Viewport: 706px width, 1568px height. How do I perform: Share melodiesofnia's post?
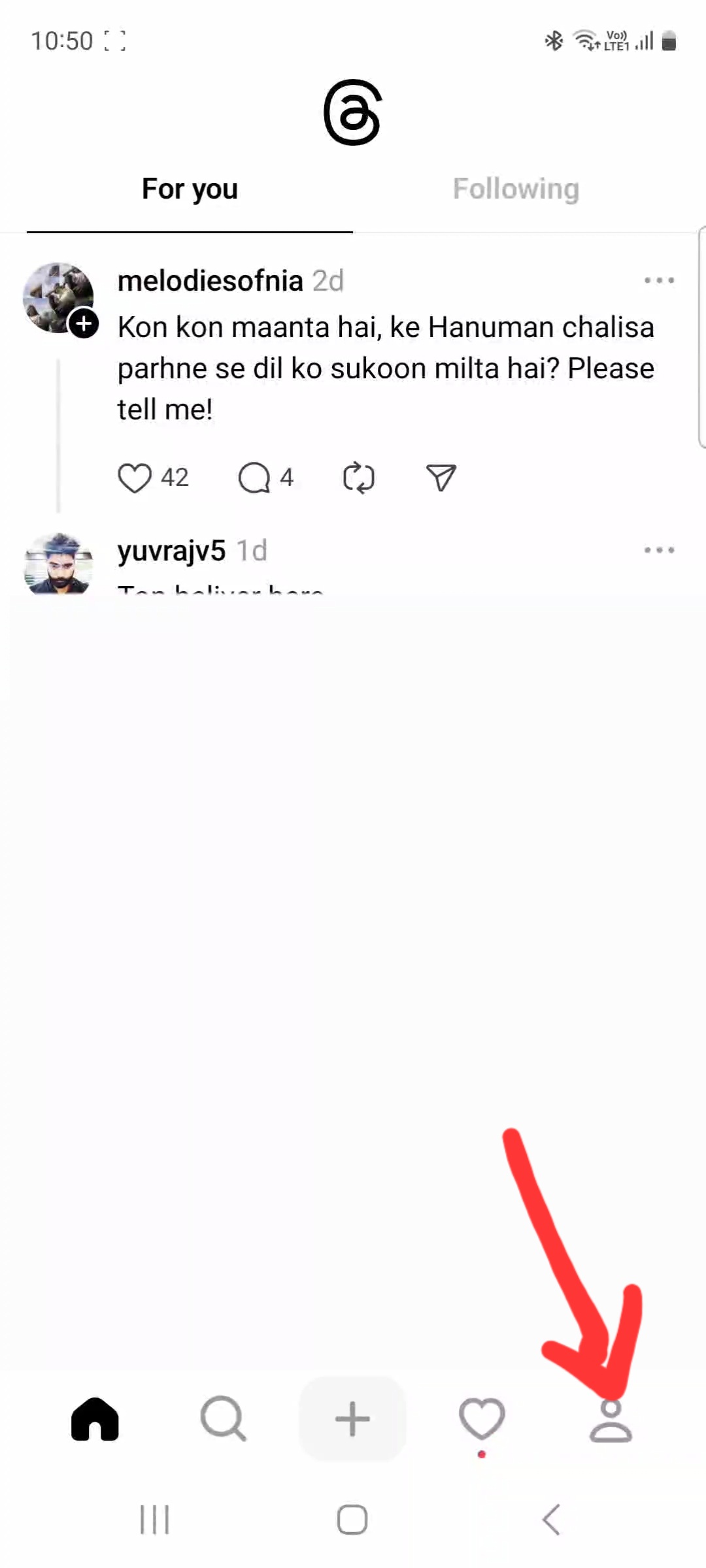tap(441, 478)
